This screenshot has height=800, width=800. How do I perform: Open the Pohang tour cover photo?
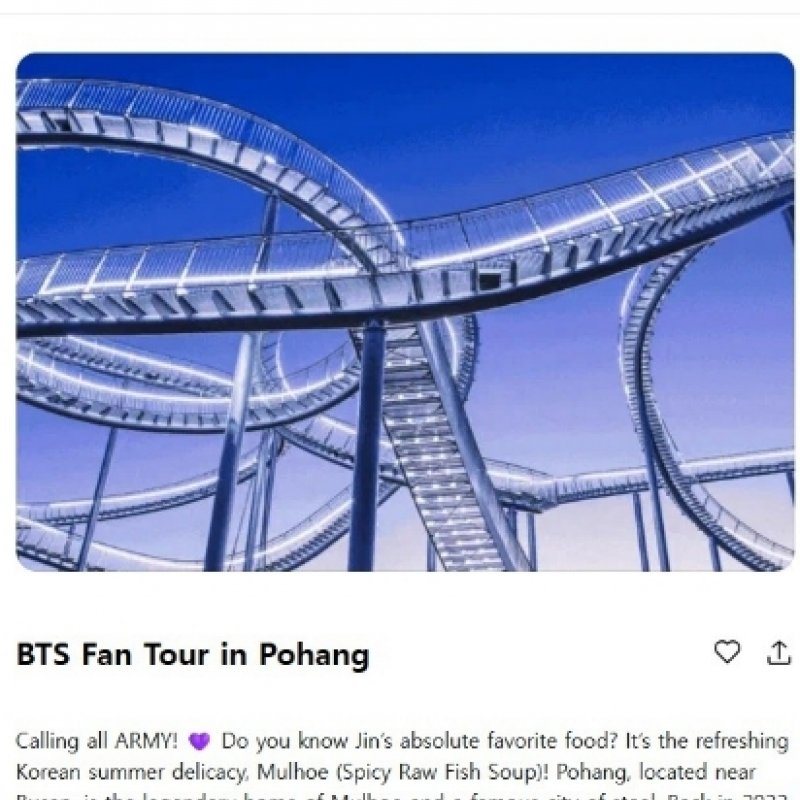coord(405,312)
